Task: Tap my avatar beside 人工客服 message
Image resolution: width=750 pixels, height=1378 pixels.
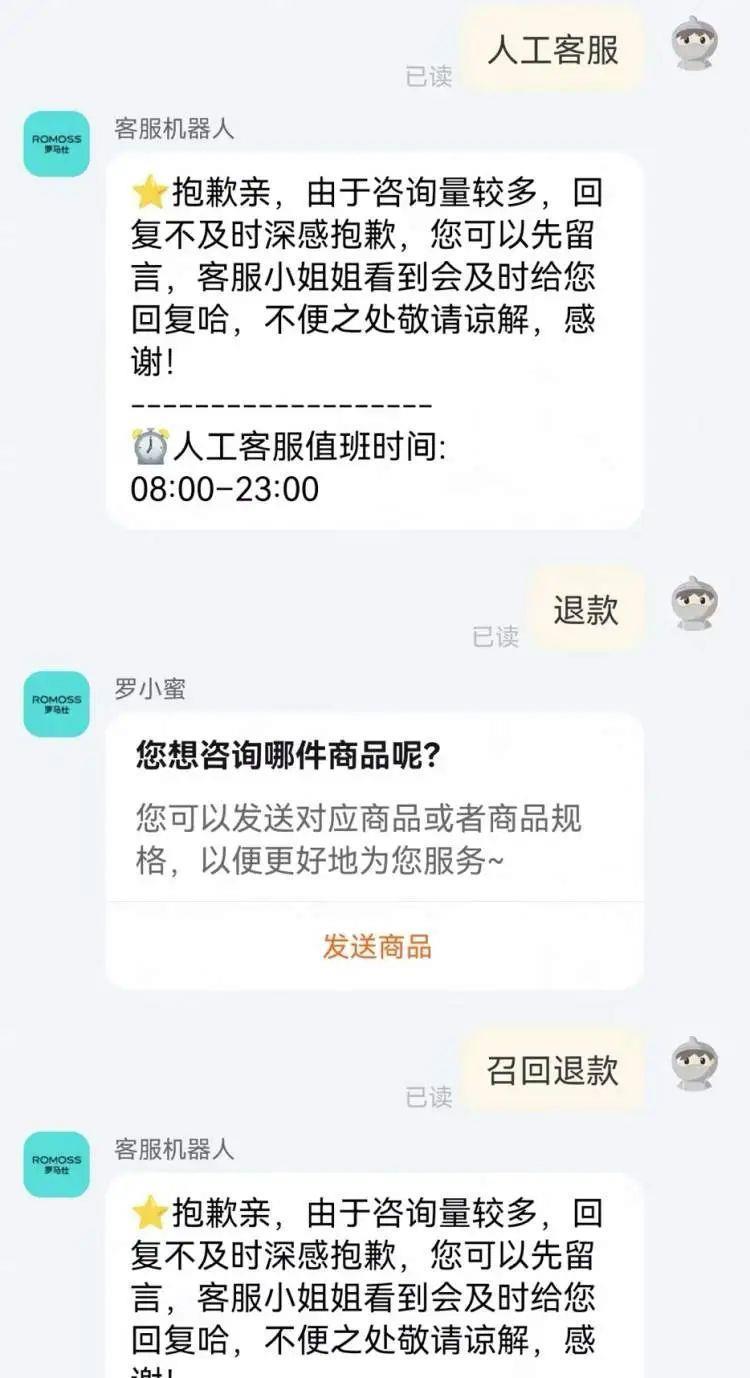Action: [x=694, y=44]
